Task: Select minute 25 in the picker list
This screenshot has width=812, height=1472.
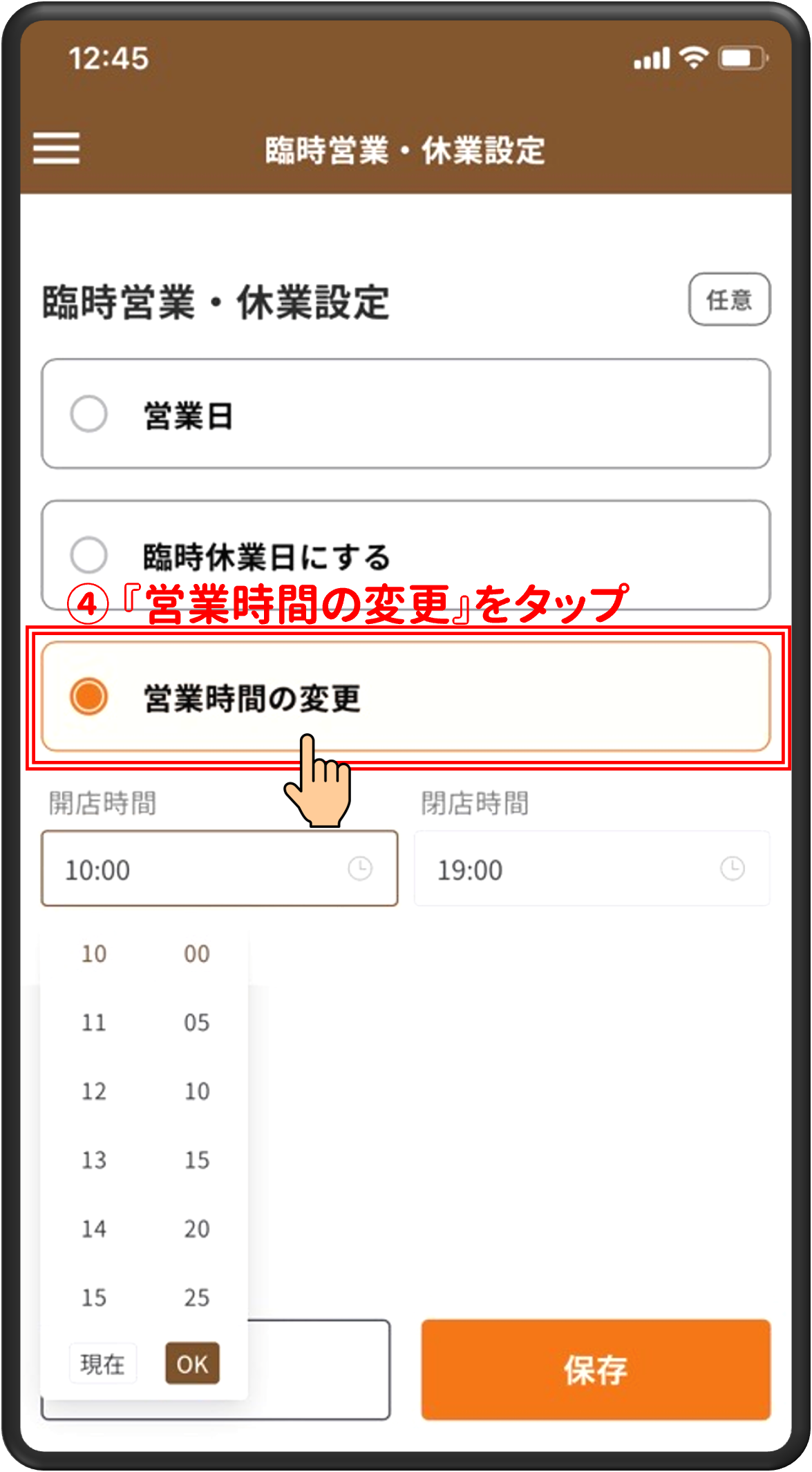Action: coord(197,1299)
